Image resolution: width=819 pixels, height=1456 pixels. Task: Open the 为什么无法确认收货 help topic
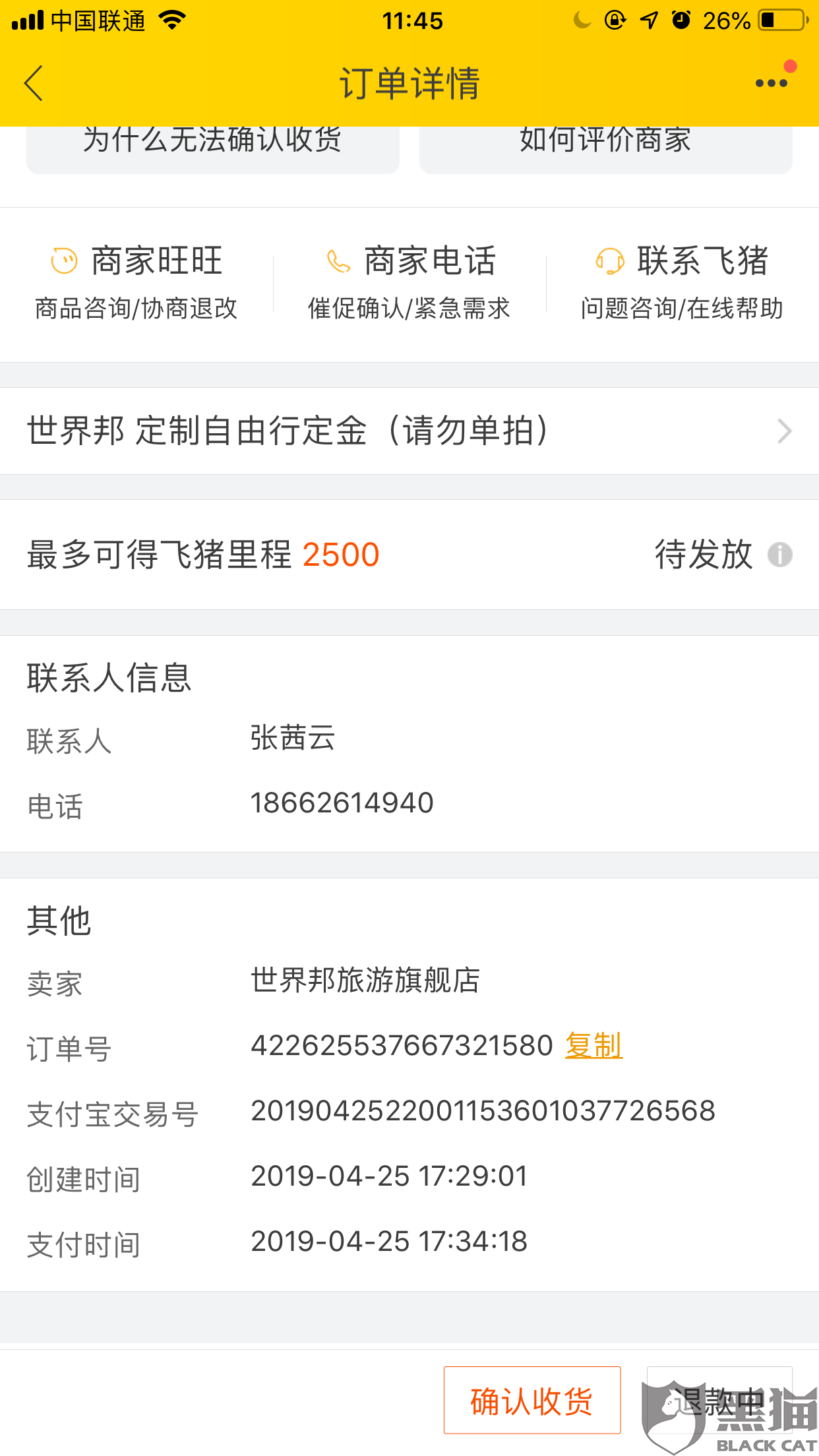point(212,142)
